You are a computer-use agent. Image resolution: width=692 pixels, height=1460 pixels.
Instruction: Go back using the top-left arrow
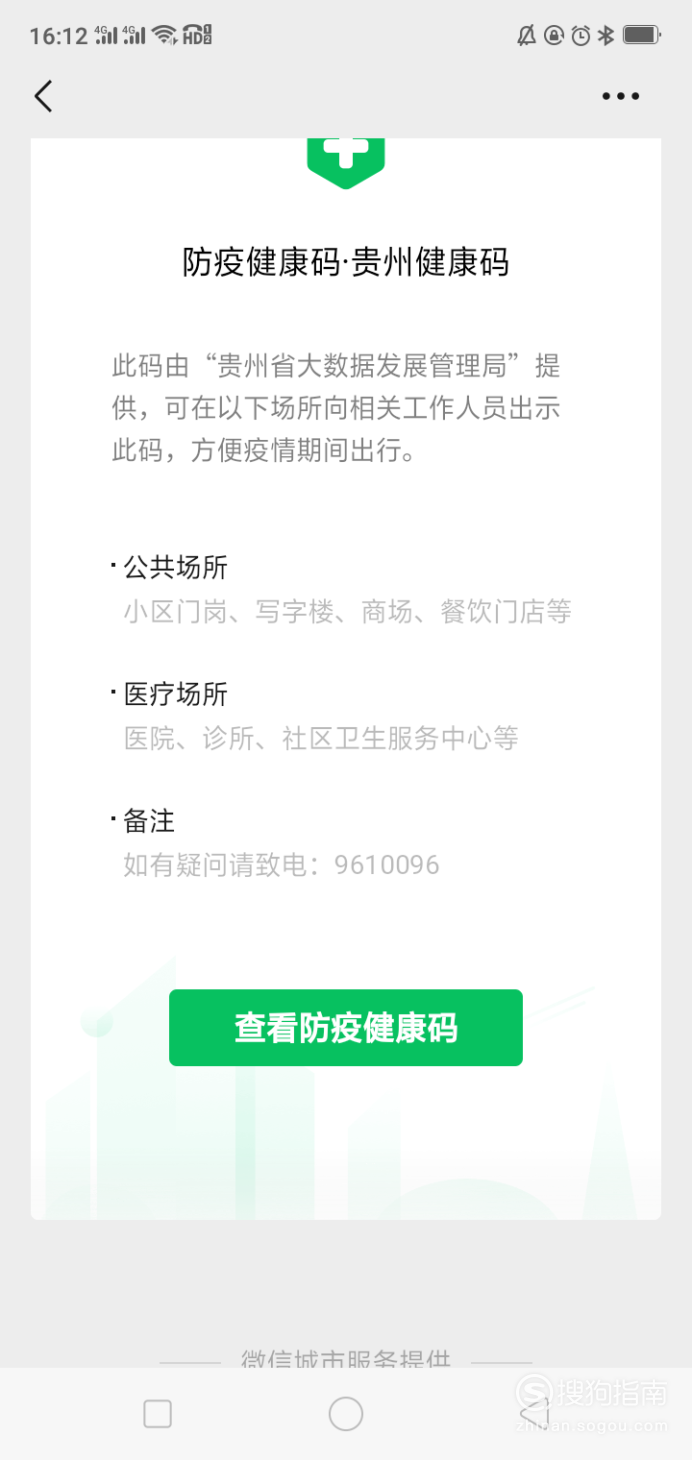42,96
